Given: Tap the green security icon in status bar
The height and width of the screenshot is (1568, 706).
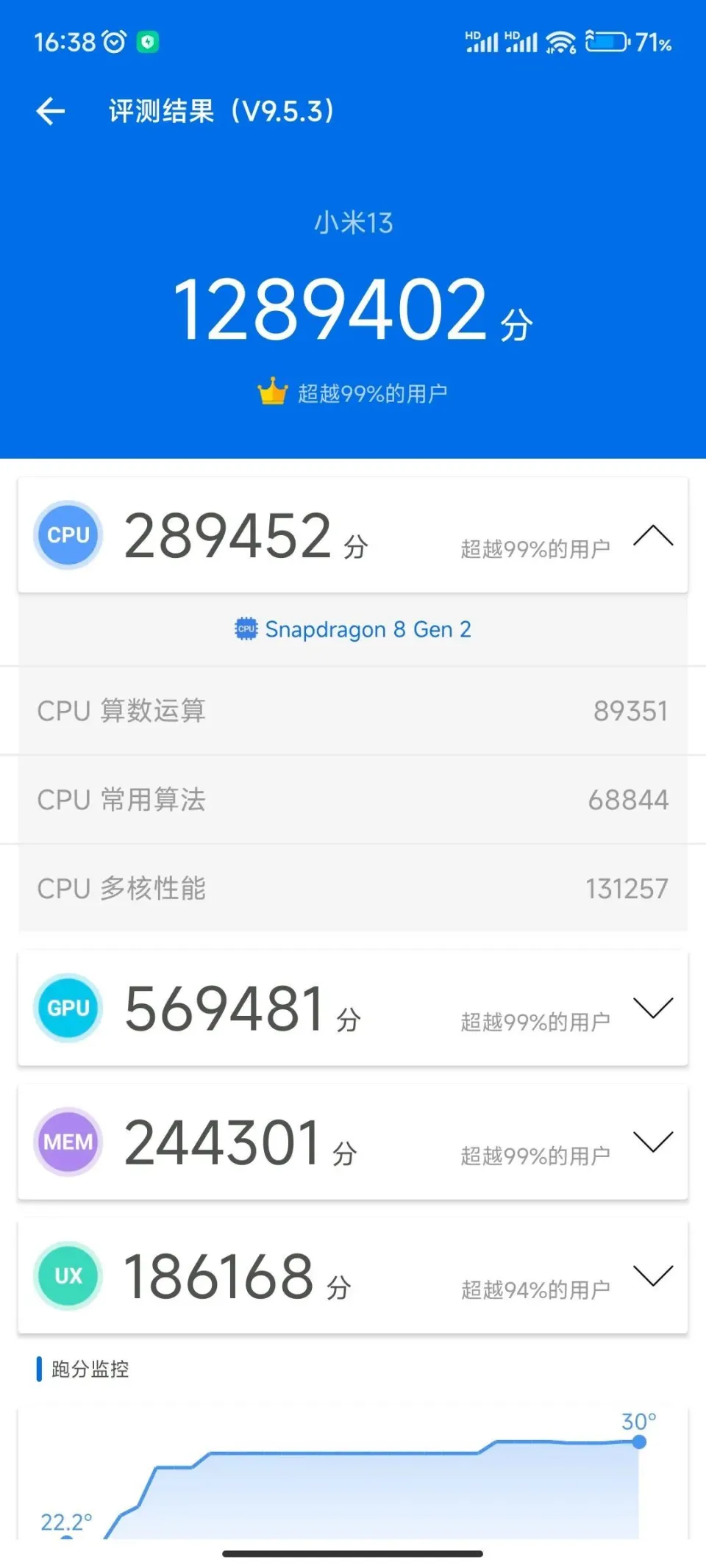Looking at the screenshot, I should coord(149,42).
